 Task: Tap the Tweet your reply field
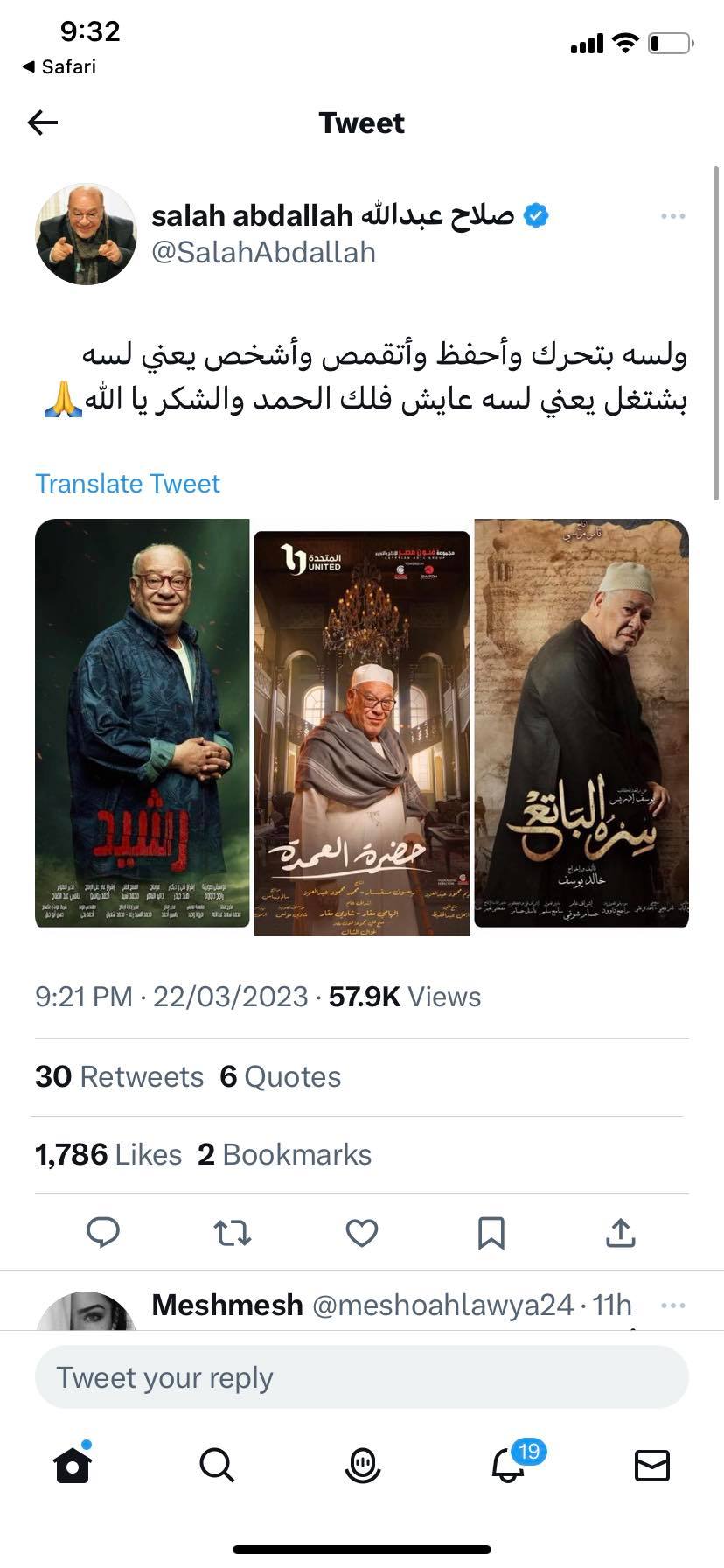click(x=361, y=1377)
